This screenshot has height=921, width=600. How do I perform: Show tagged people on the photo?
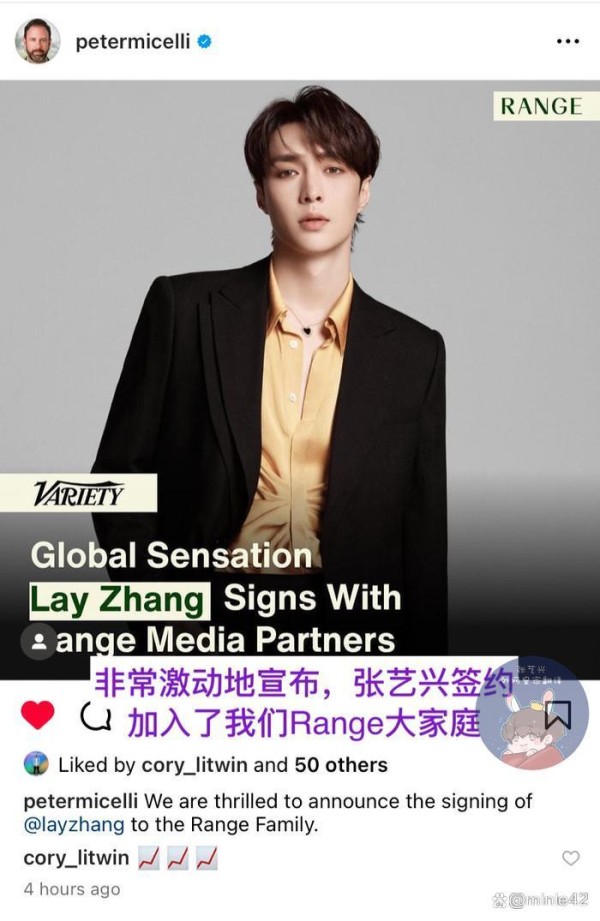coord(38,640)
